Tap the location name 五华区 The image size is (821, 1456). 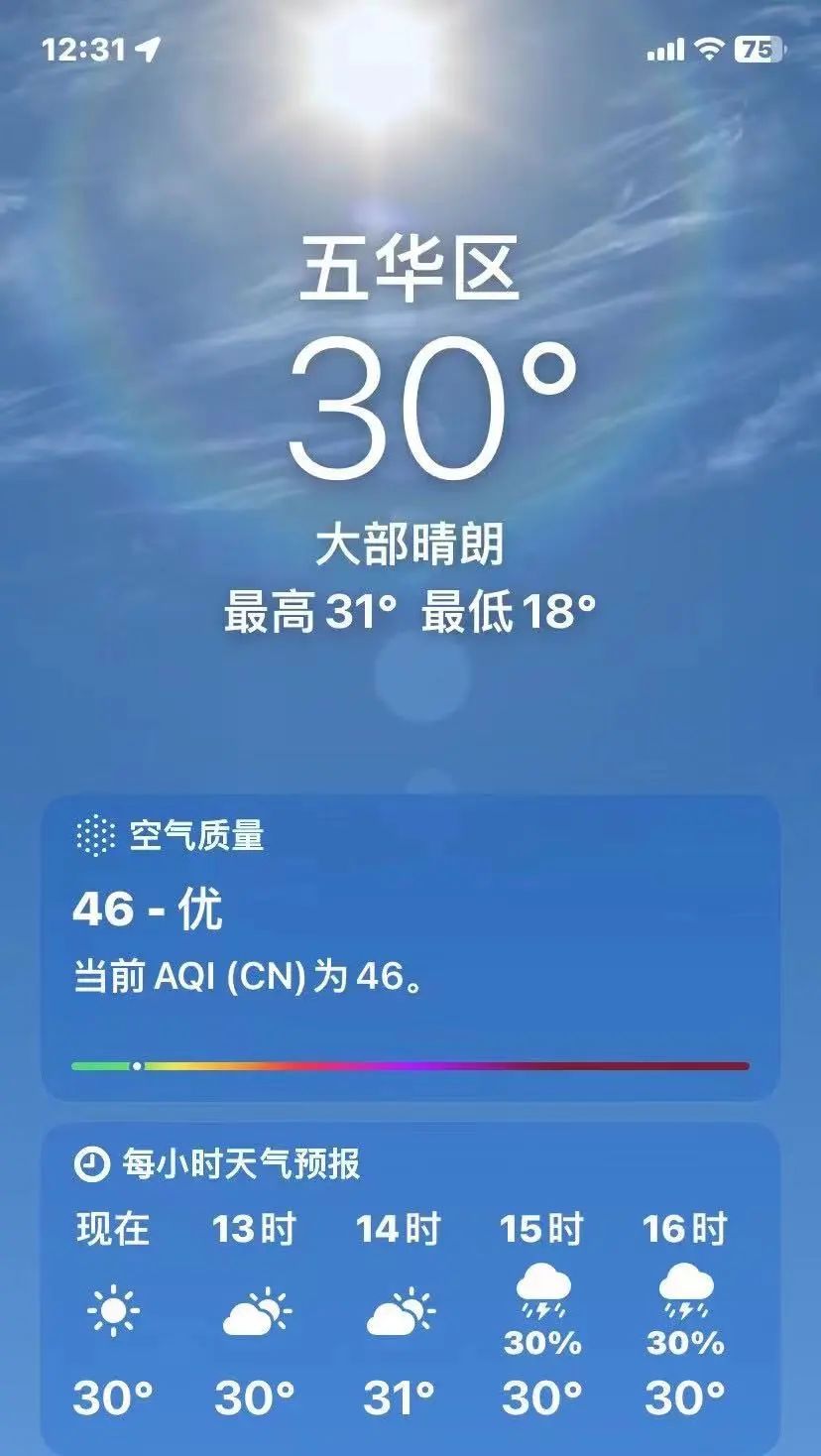(x=410, y=270)
